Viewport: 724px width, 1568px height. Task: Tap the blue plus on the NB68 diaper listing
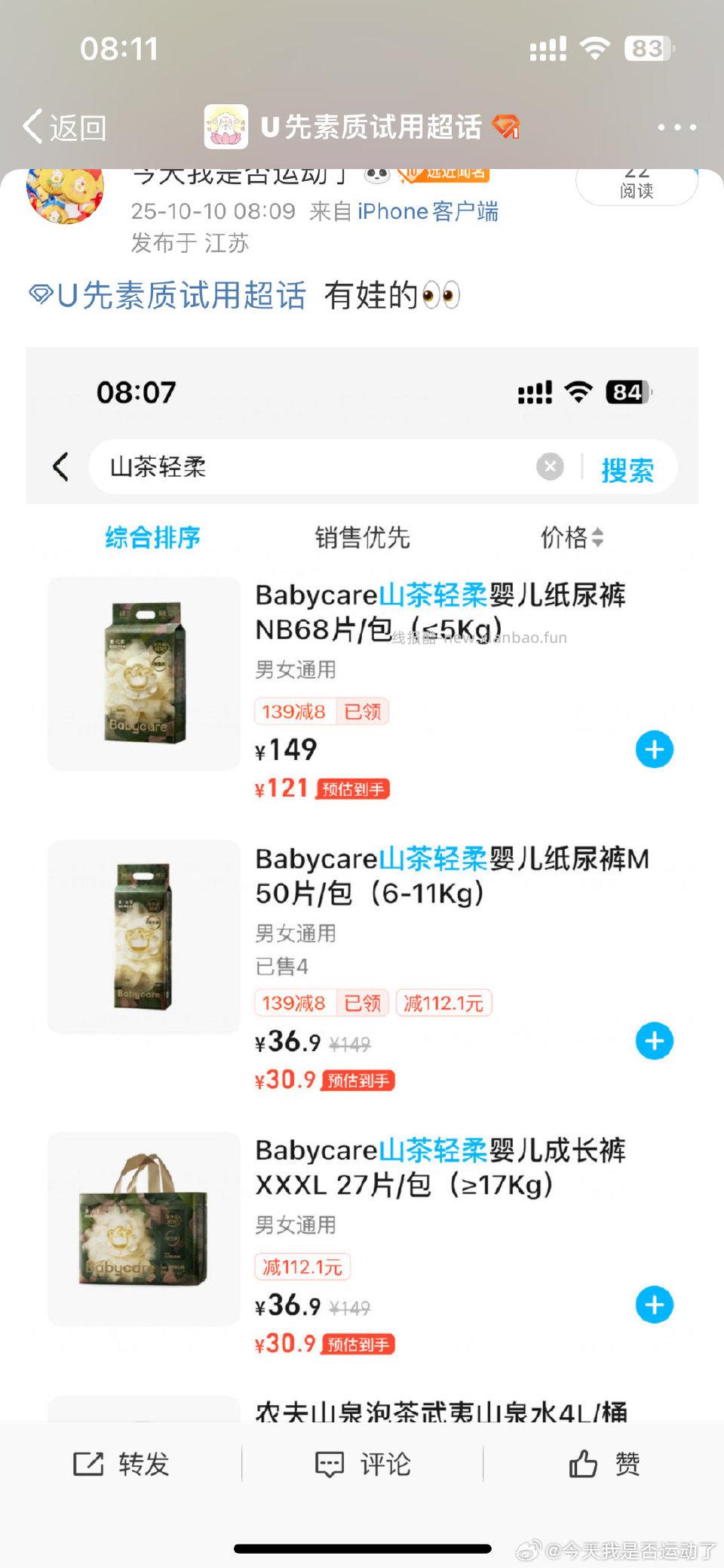point(655,749)
